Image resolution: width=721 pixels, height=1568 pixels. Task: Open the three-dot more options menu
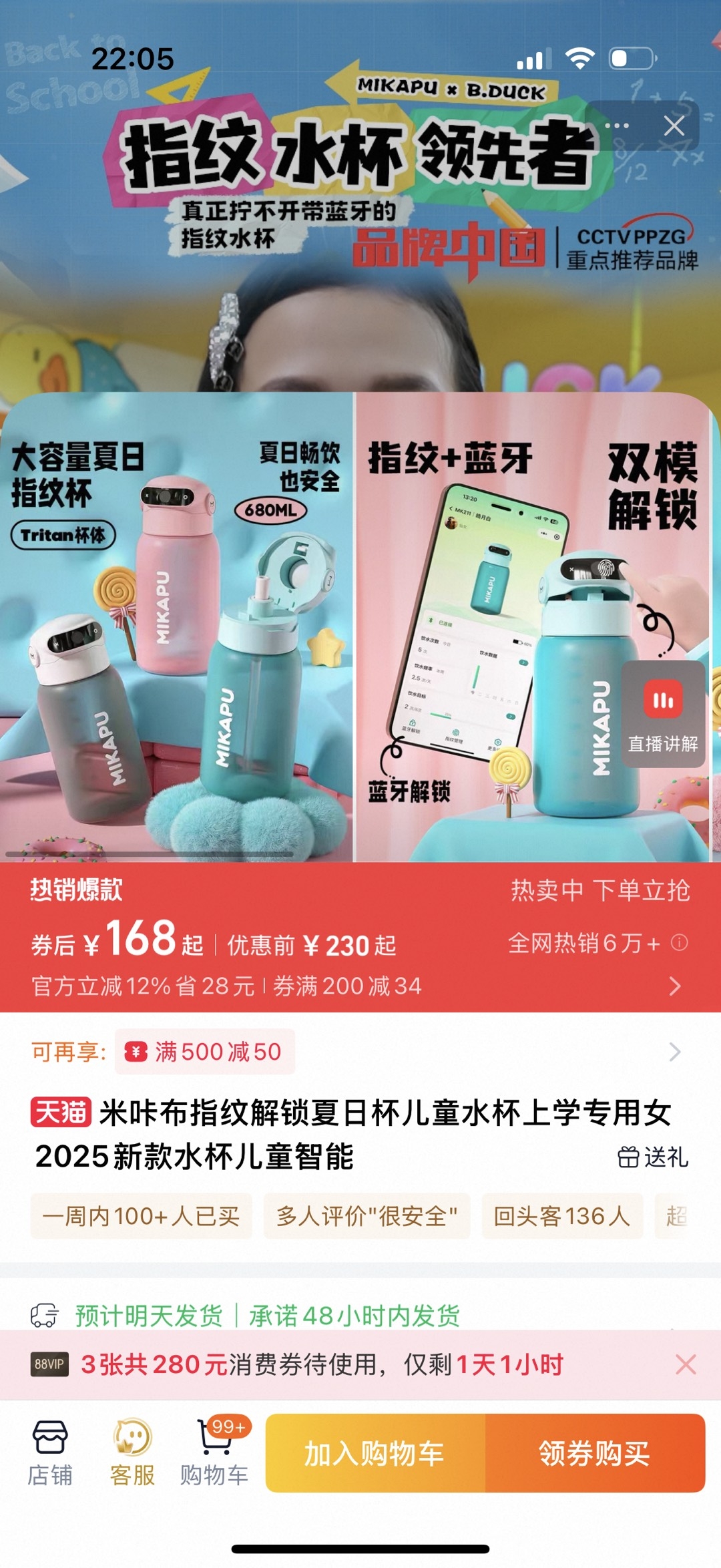tap(617, 126)
